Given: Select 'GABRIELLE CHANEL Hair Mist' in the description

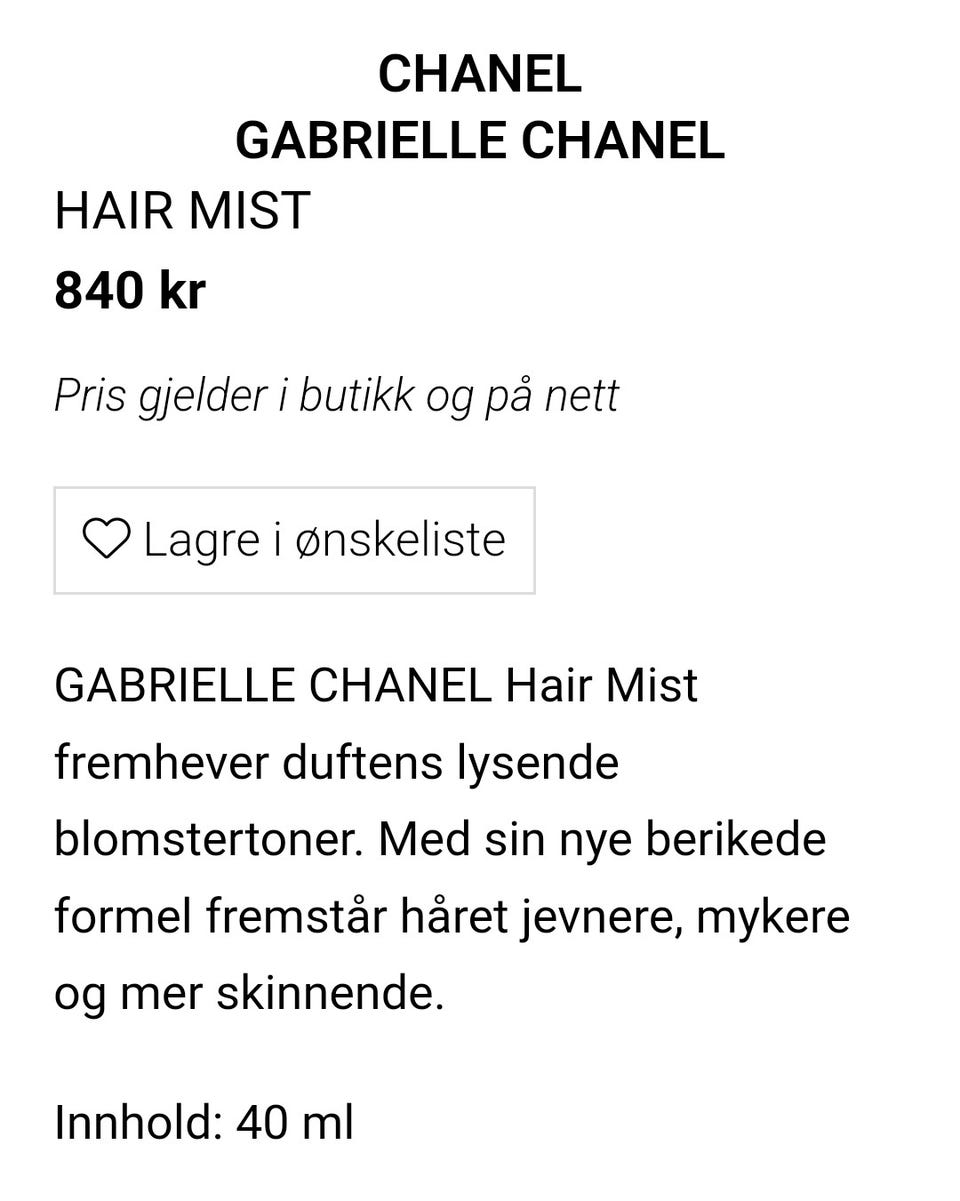Looking at the screenshot, I should coord(378,685).
